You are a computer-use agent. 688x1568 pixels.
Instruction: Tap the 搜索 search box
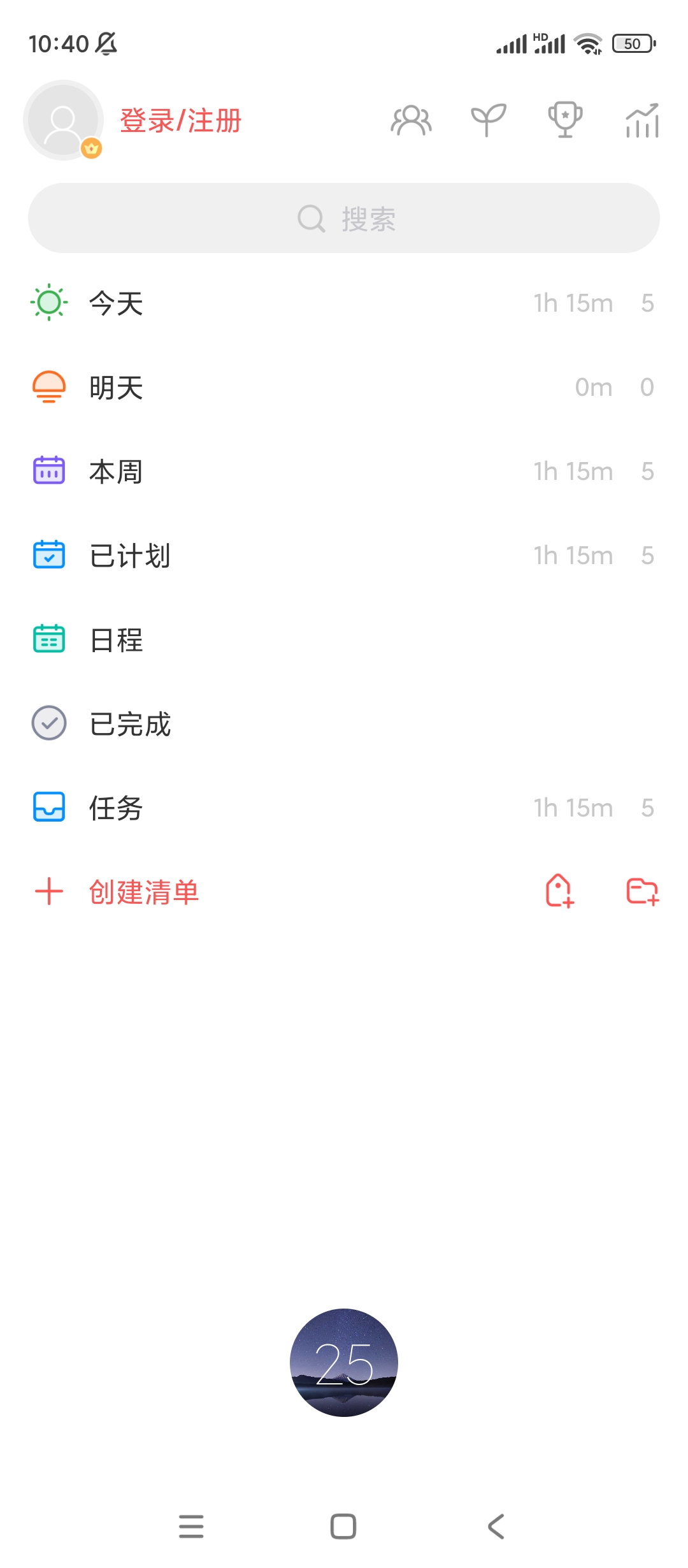(344, 219)
